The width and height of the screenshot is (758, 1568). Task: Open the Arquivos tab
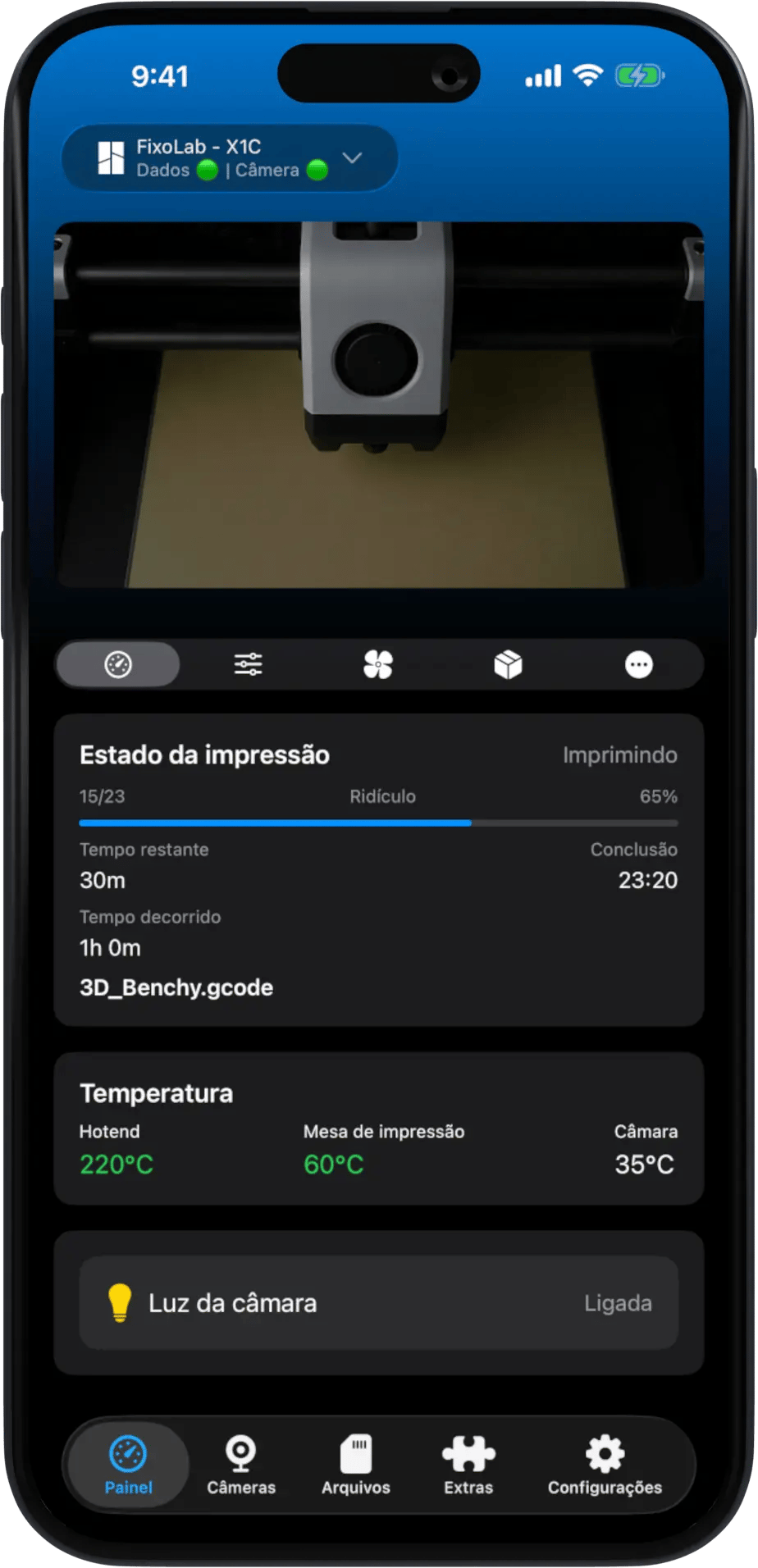click(x=355, y=1465)
